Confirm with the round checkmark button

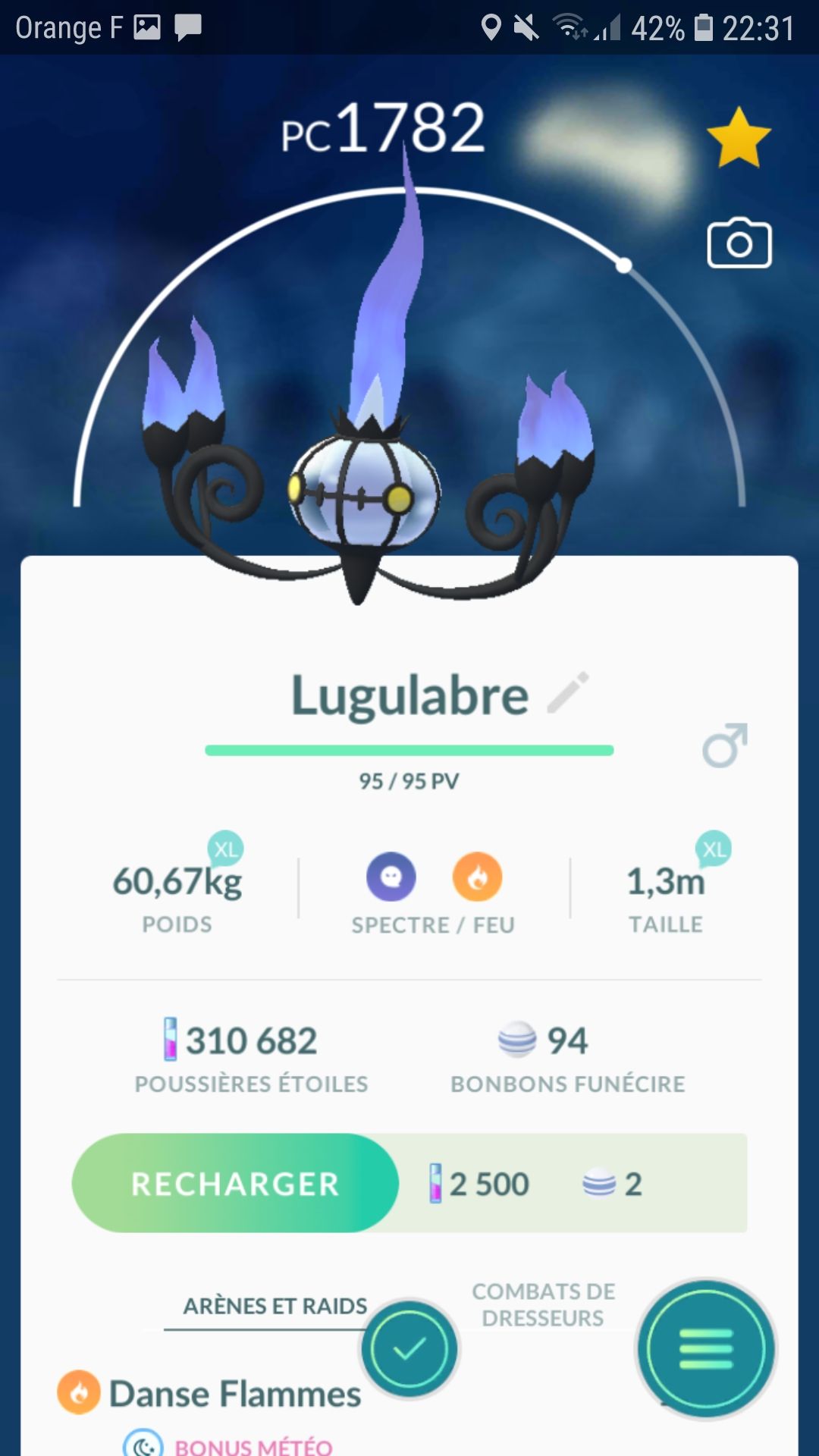409,1349
